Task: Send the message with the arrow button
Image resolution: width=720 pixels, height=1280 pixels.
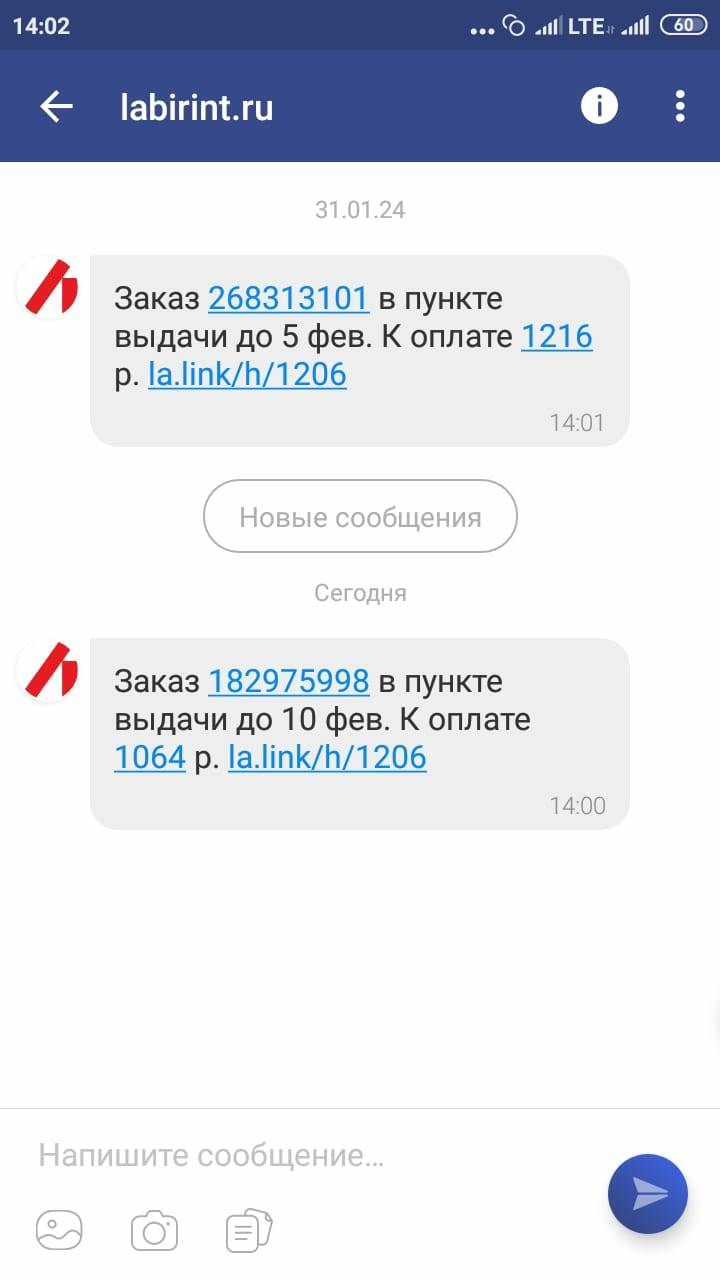Action: (648, 1193)
